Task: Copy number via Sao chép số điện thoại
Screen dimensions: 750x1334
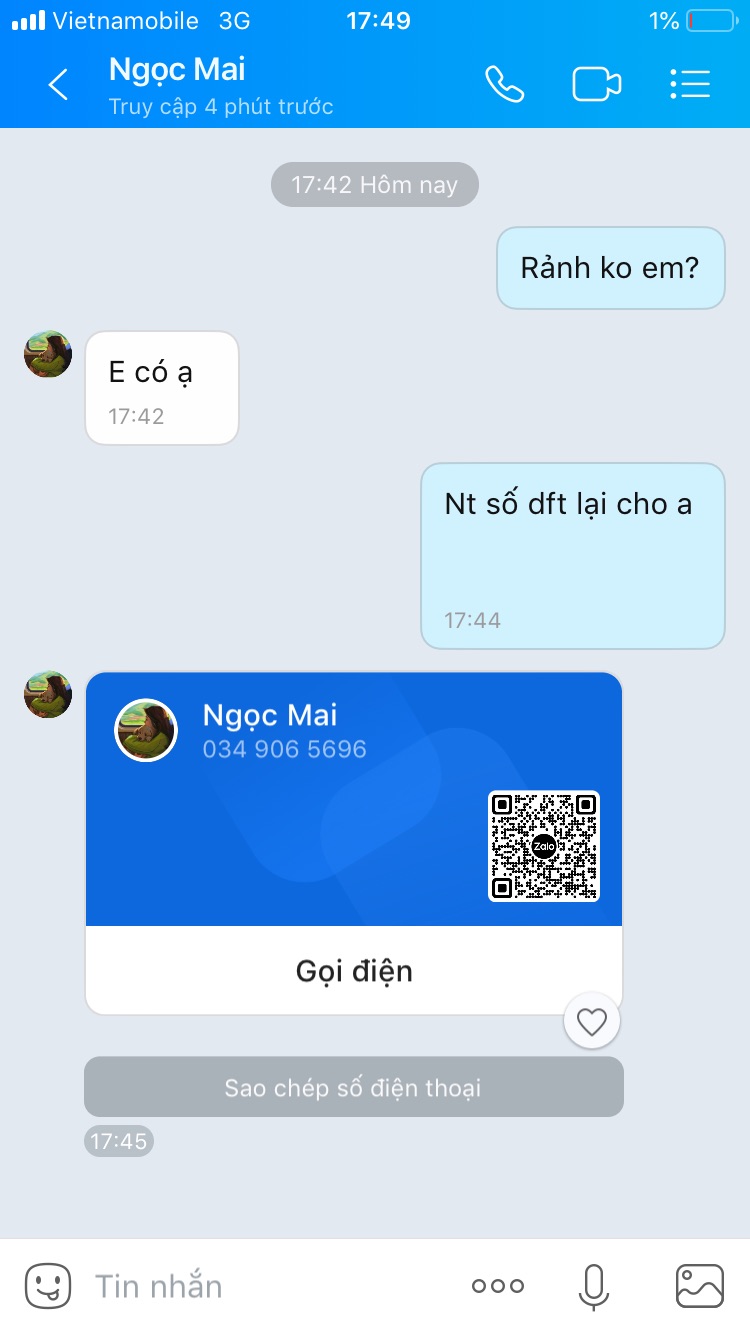Action: (x=353, y=1087)
